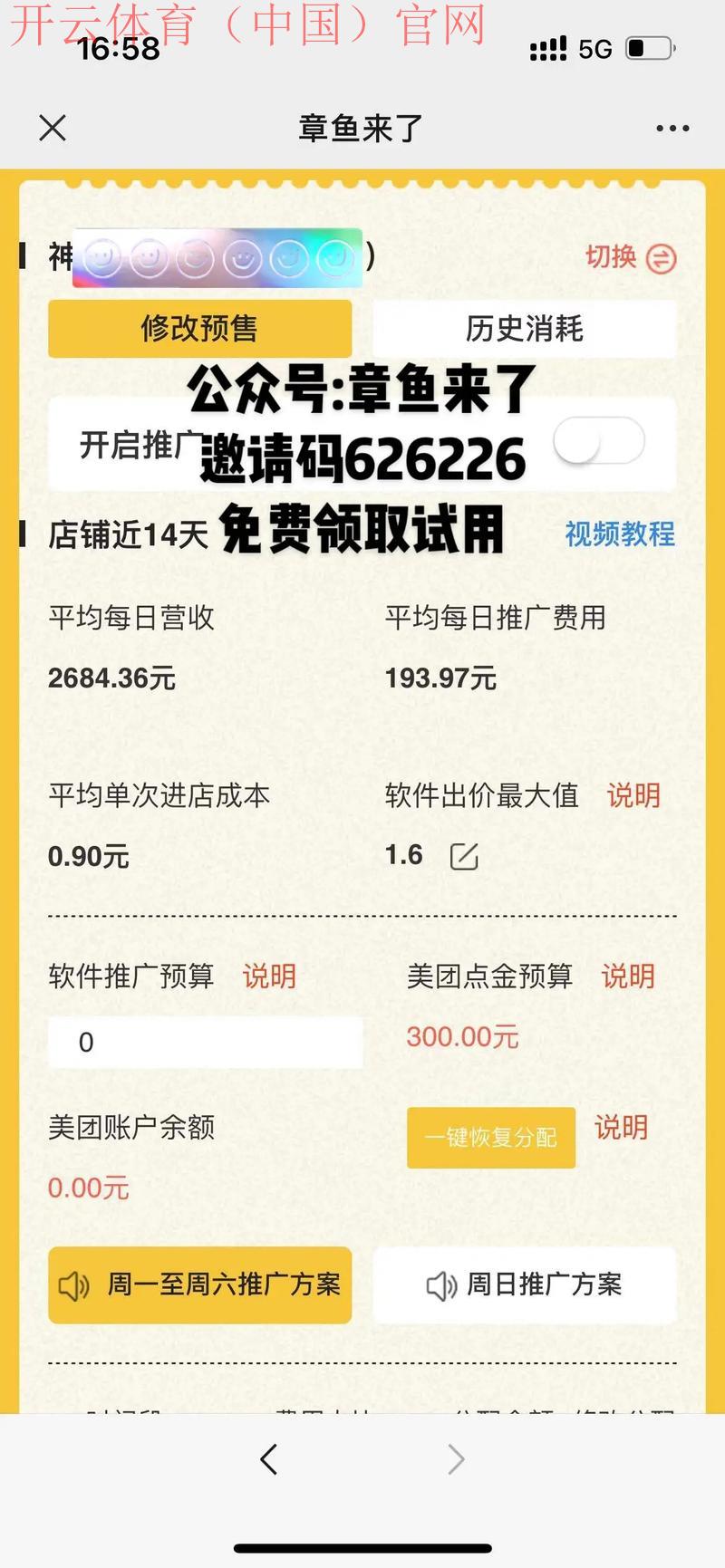This screenshot has width=725, height=1568.
Task: Click the back arrow at page bottom
Action: pyautogui.click(x=269, y=1459)
